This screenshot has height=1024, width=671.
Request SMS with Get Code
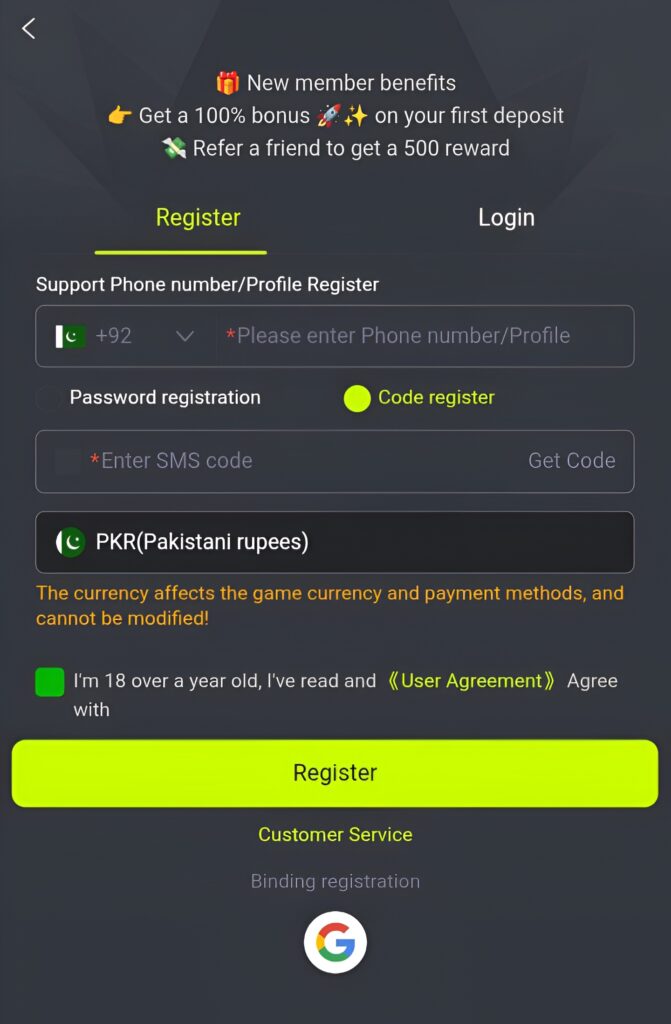coord(571,461)
